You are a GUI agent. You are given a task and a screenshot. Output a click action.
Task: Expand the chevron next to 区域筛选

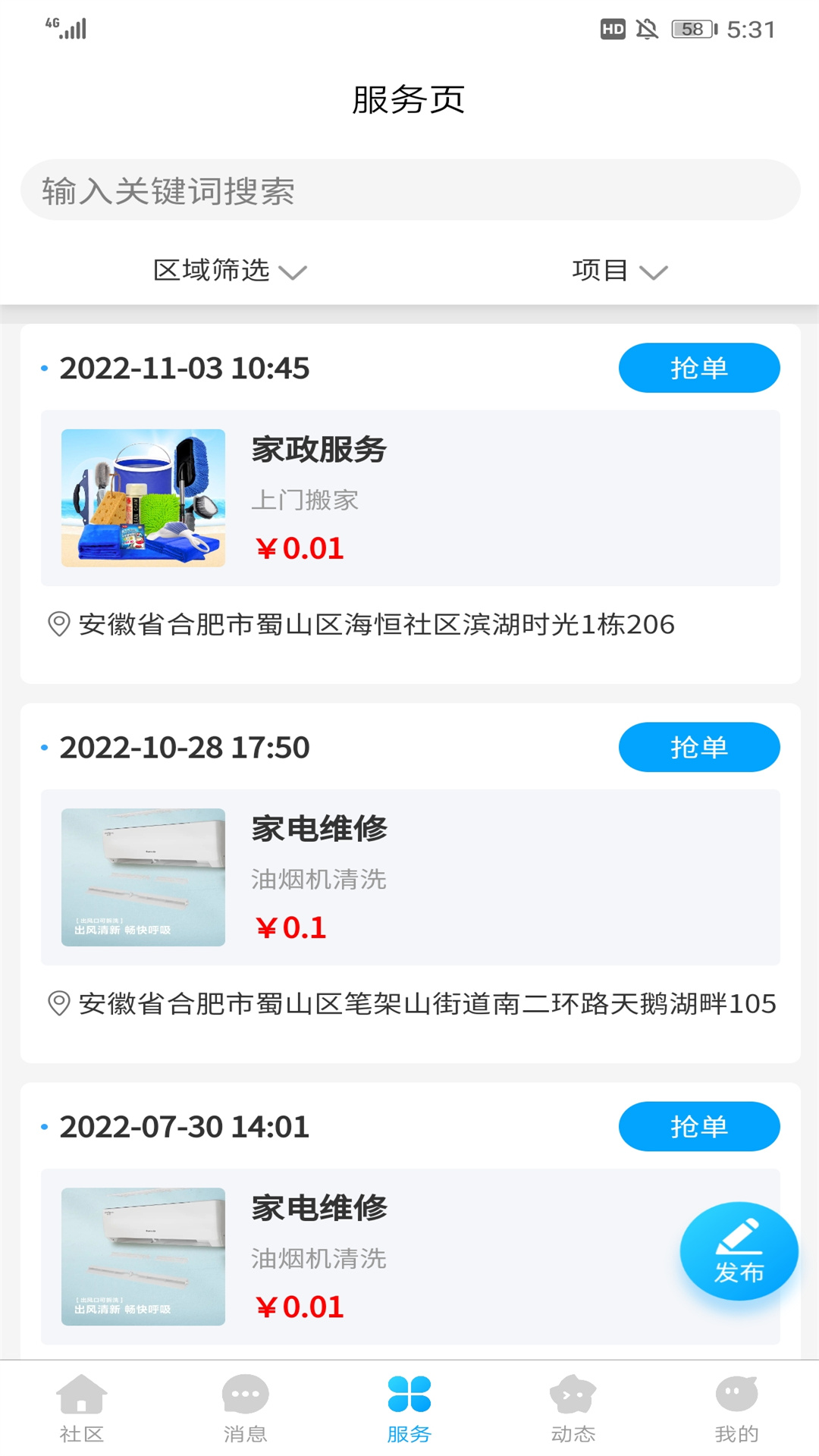coord(294,273)
